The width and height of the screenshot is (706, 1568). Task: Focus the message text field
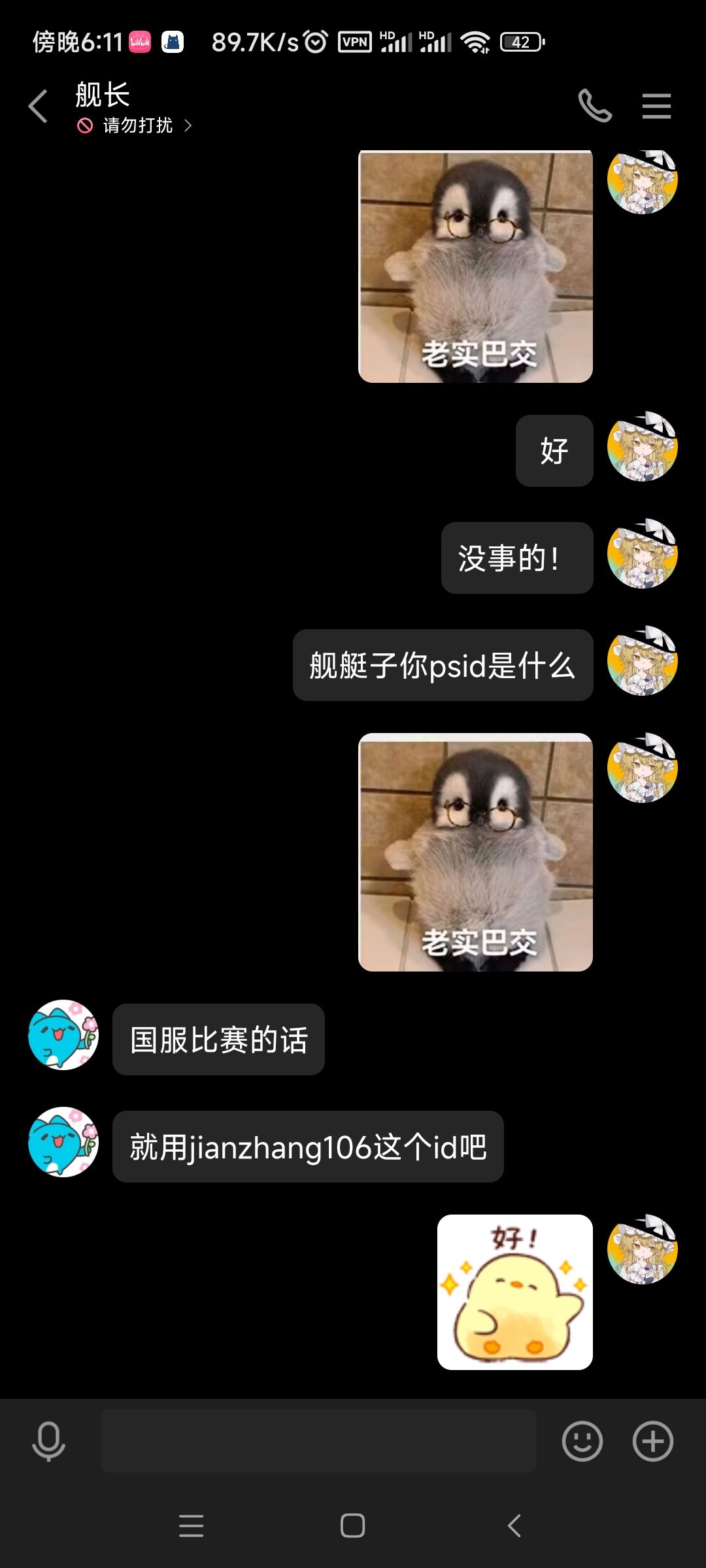(319, 1441)
